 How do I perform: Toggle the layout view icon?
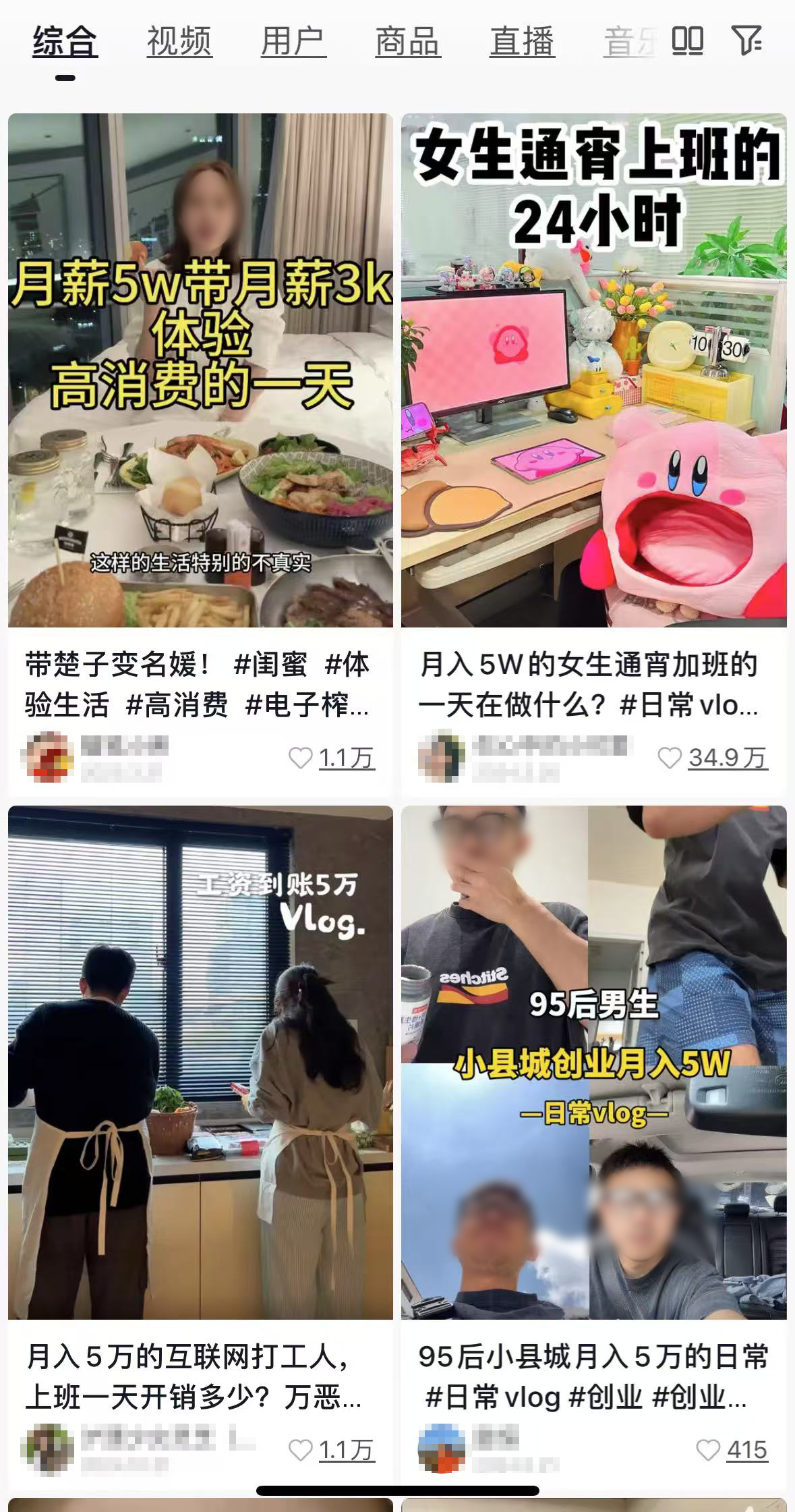tap(688, 41)
